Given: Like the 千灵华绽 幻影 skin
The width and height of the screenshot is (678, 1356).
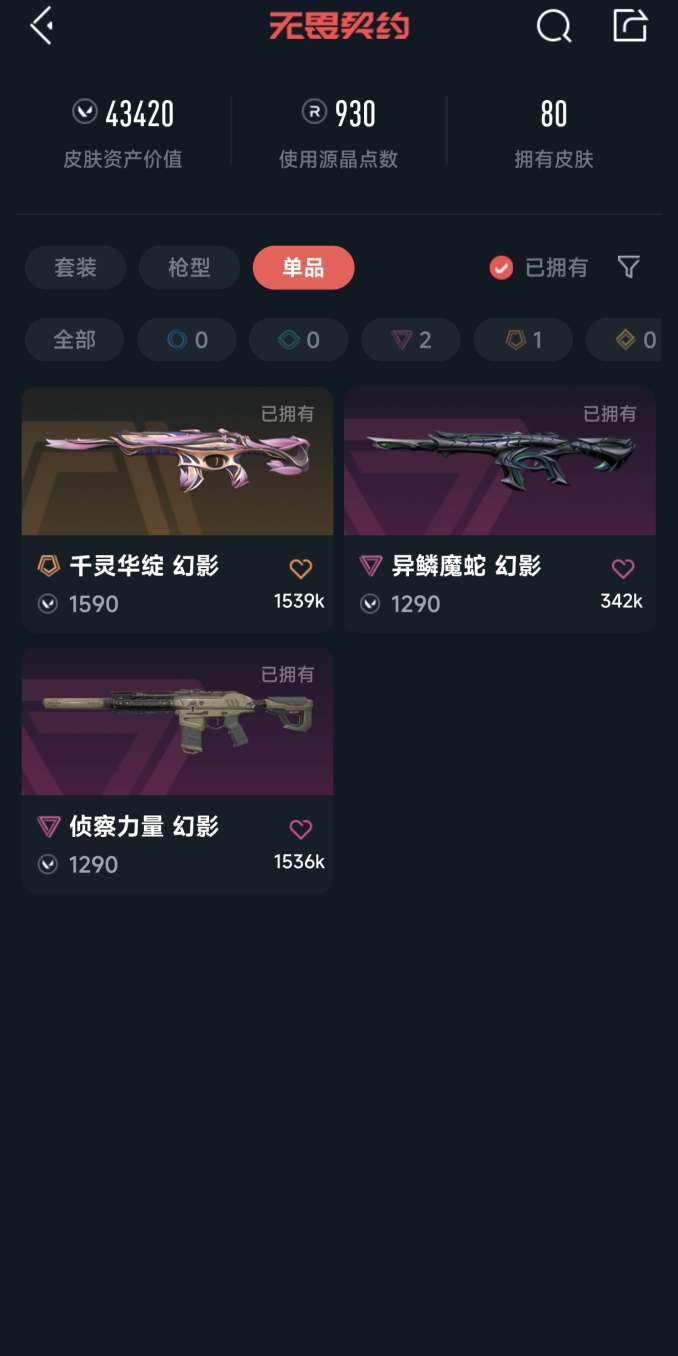Looking at the screenshot, I should click(300, 569).
